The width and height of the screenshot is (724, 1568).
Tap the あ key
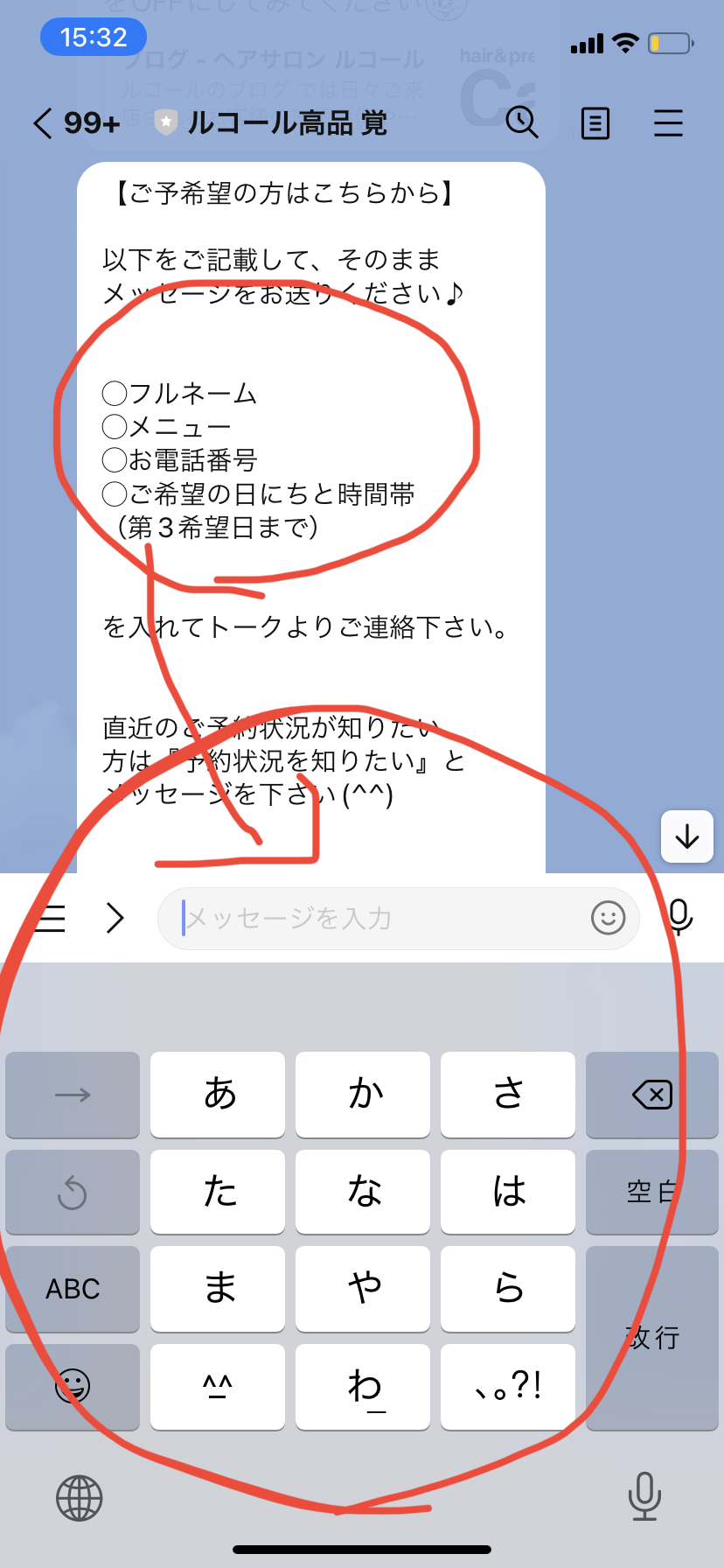pyautogui.click(x=218, y=1095)
